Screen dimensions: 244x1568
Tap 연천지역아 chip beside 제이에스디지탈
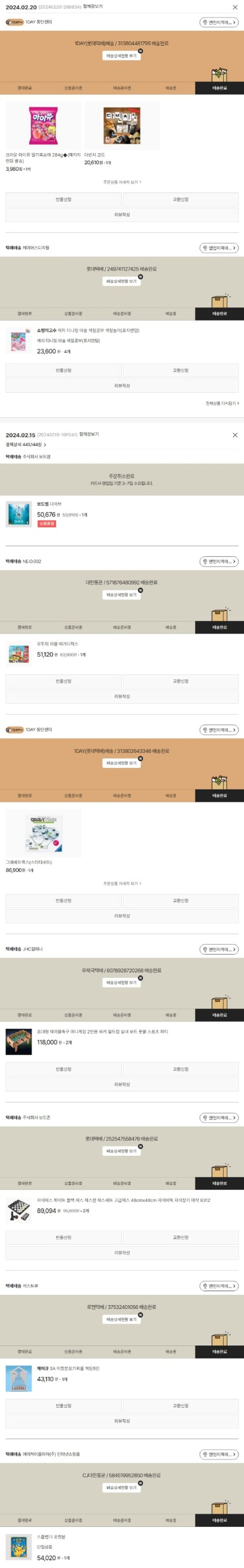tap(218, 248)
